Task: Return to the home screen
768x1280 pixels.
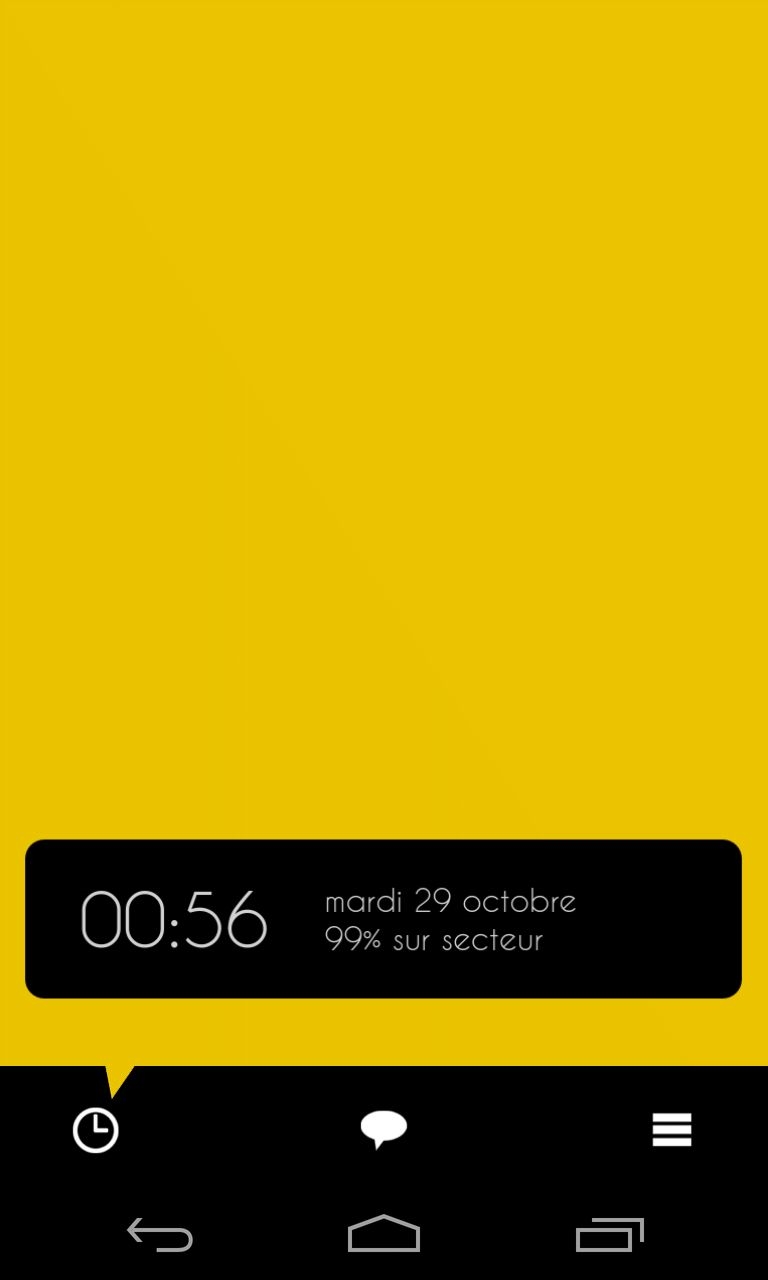Action: tap(383, 1234)
